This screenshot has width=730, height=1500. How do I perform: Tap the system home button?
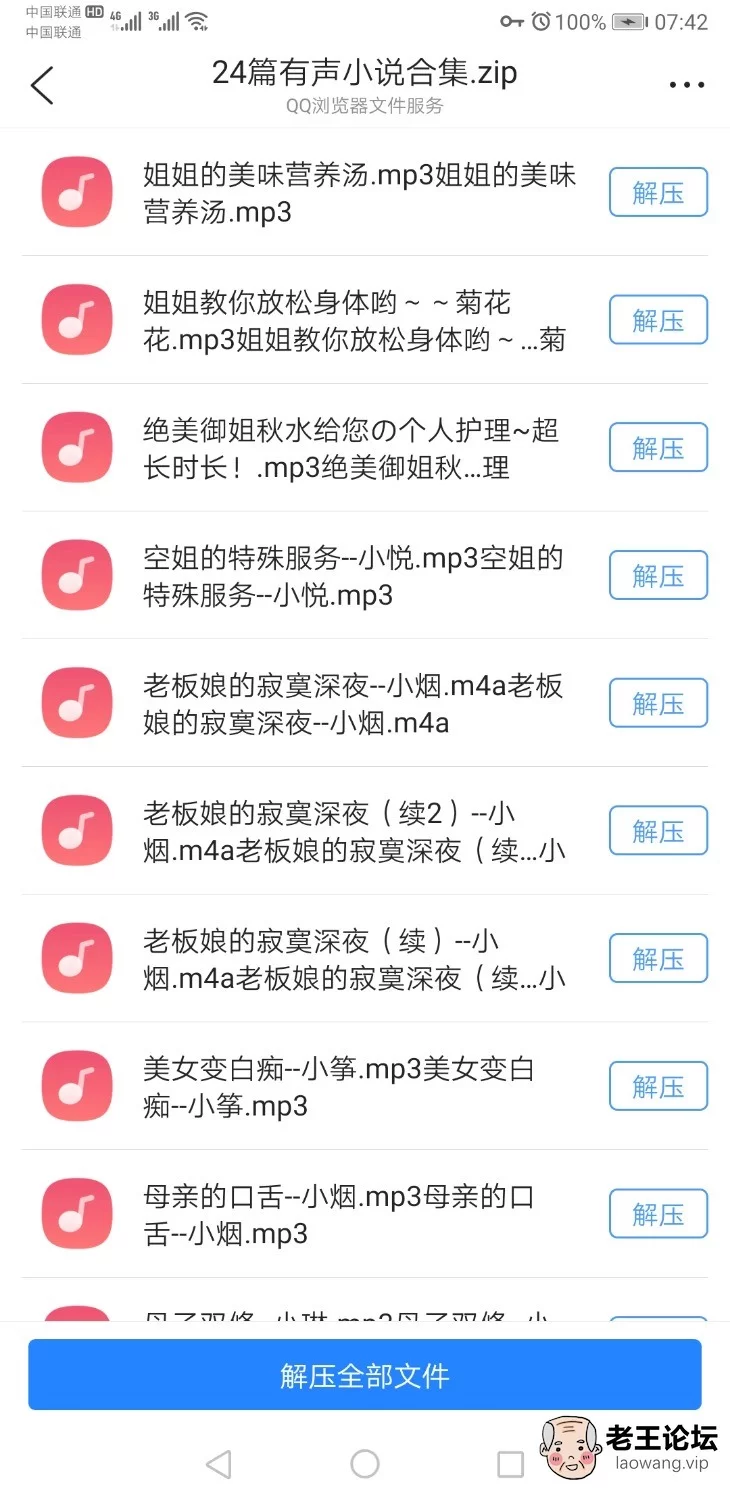coord(365,1464)
